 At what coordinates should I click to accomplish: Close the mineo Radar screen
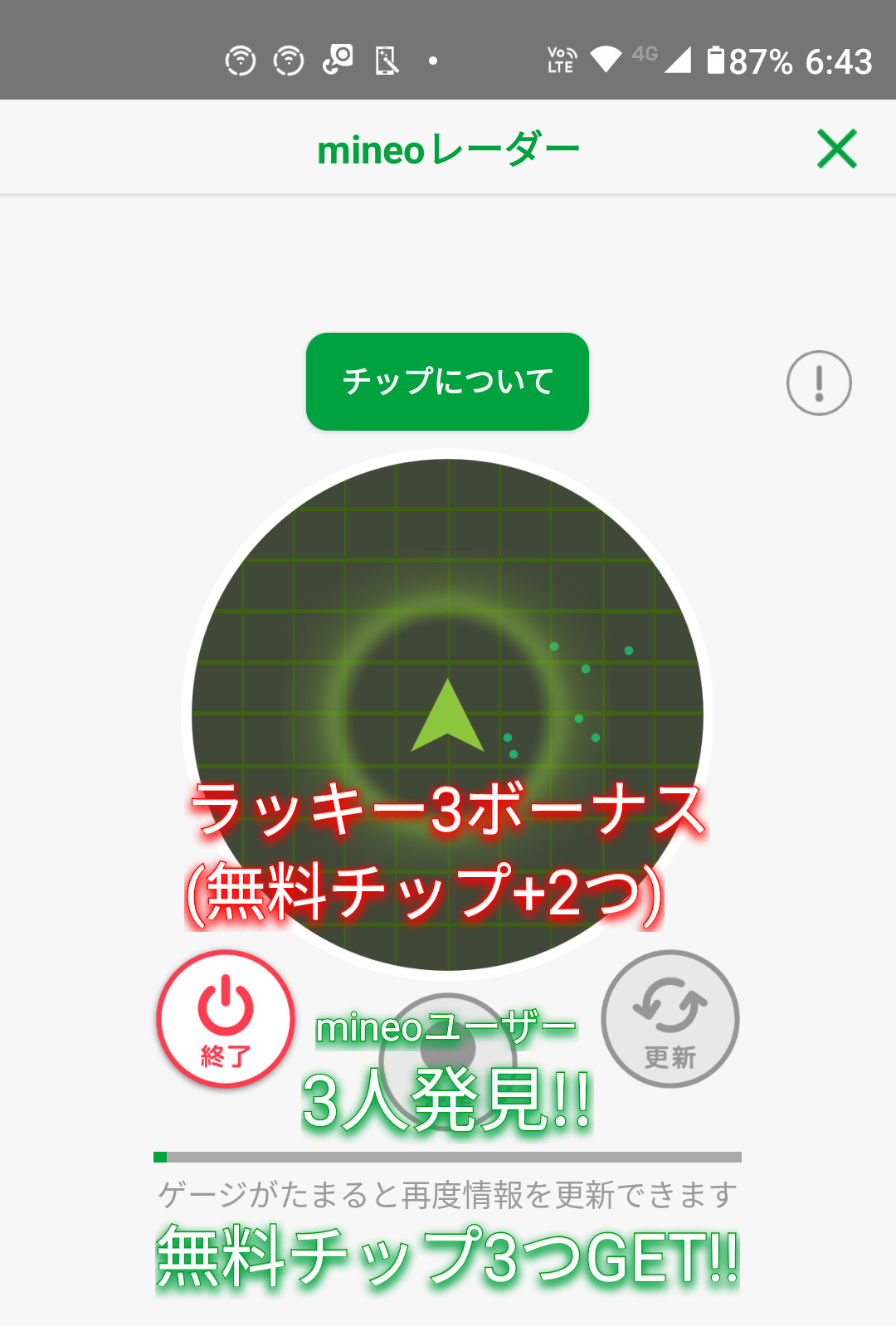tap(836, 149)
